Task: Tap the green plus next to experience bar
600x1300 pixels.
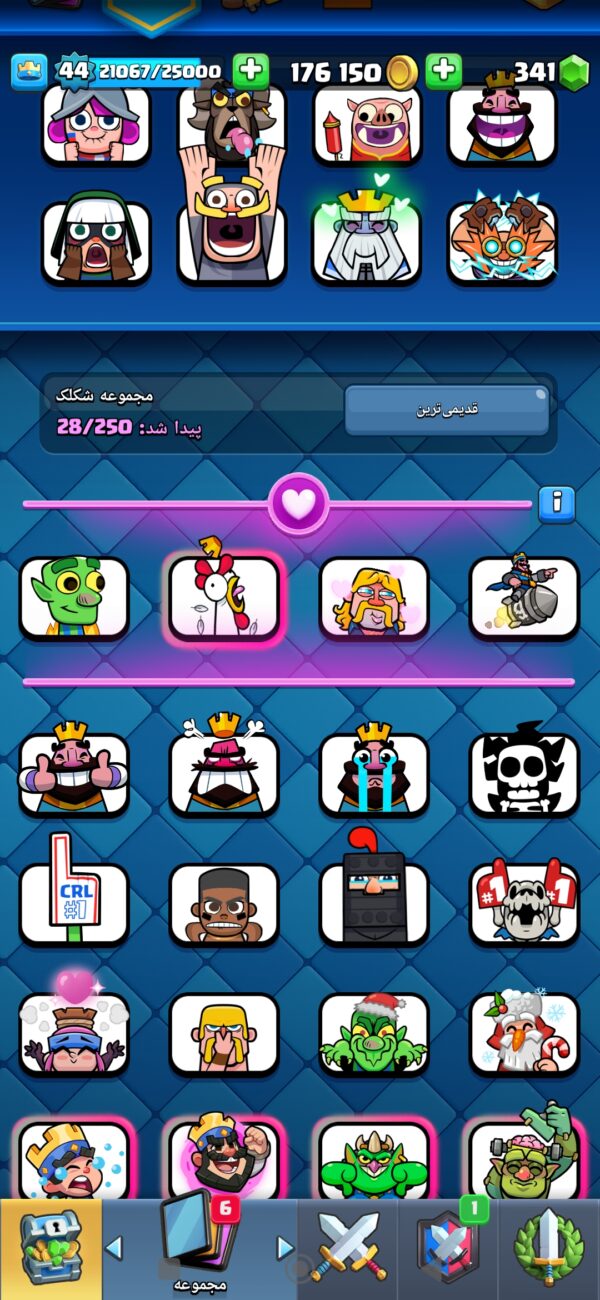Action: tap(251, 71)
